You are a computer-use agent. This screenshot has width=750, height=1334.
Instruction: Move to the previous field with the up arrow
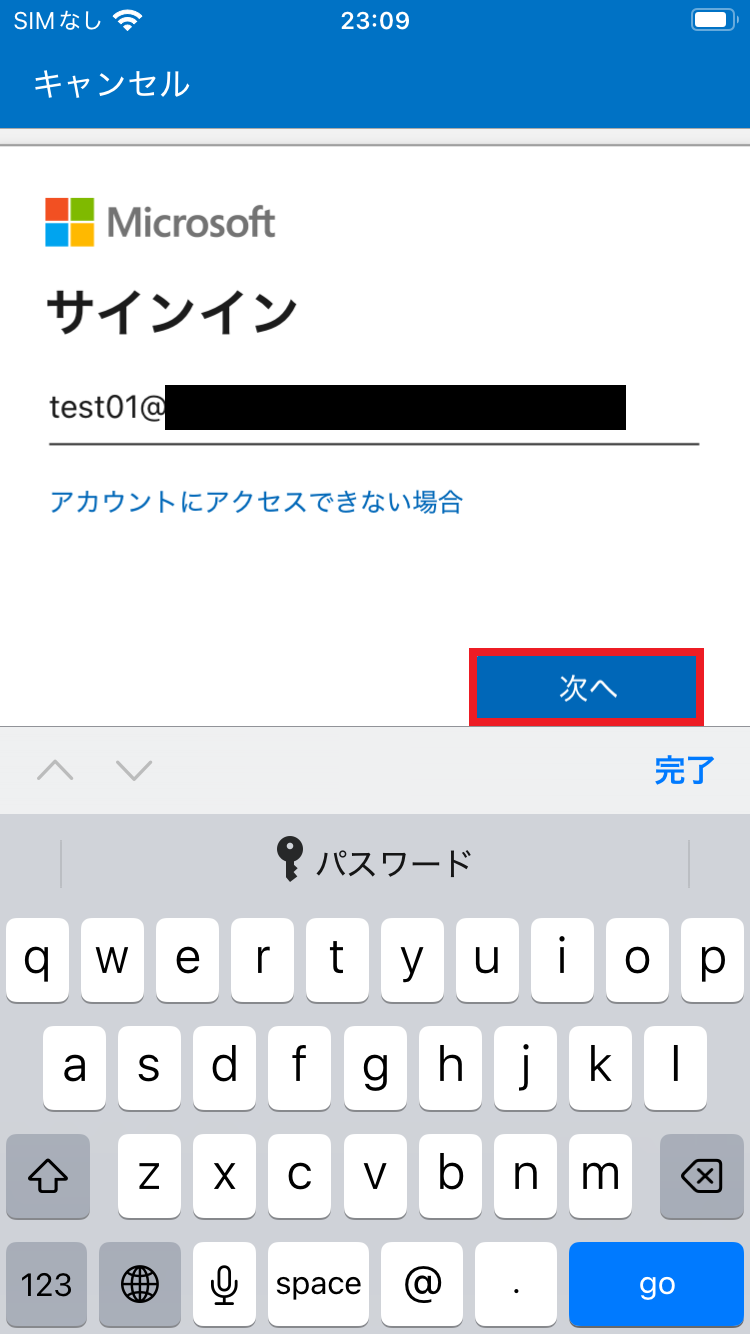(x=56, y=770)
